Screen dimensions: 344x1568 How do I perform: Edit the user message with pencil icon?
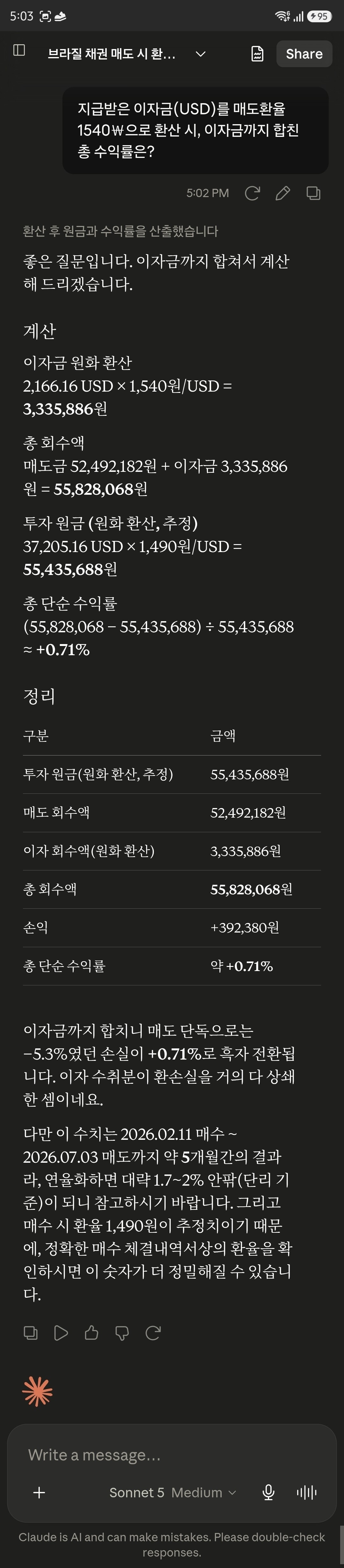pyautogui.click(x=283, y=193)
